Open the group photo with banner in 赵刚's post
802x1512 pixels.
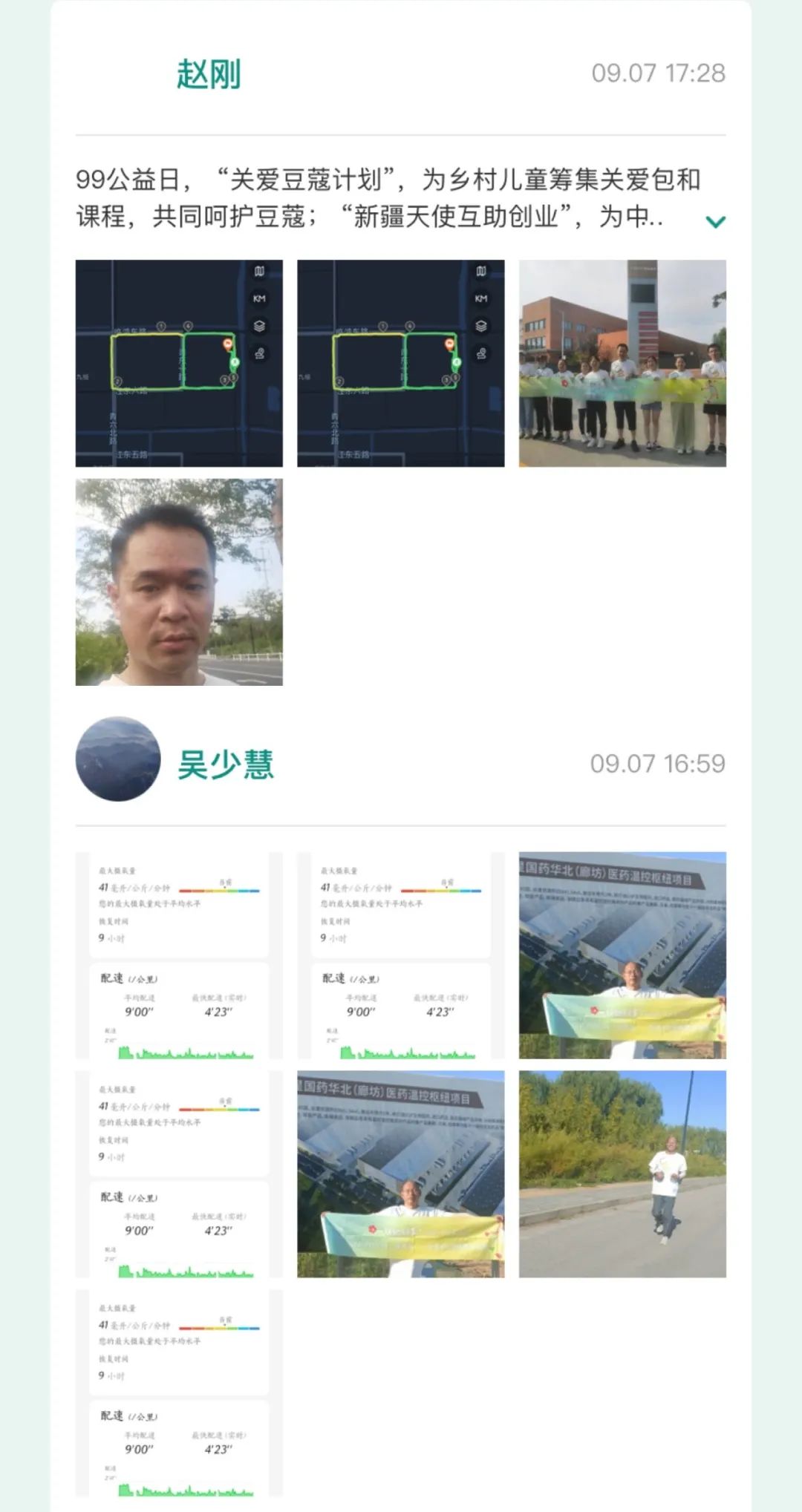click(x=622, y=363)
